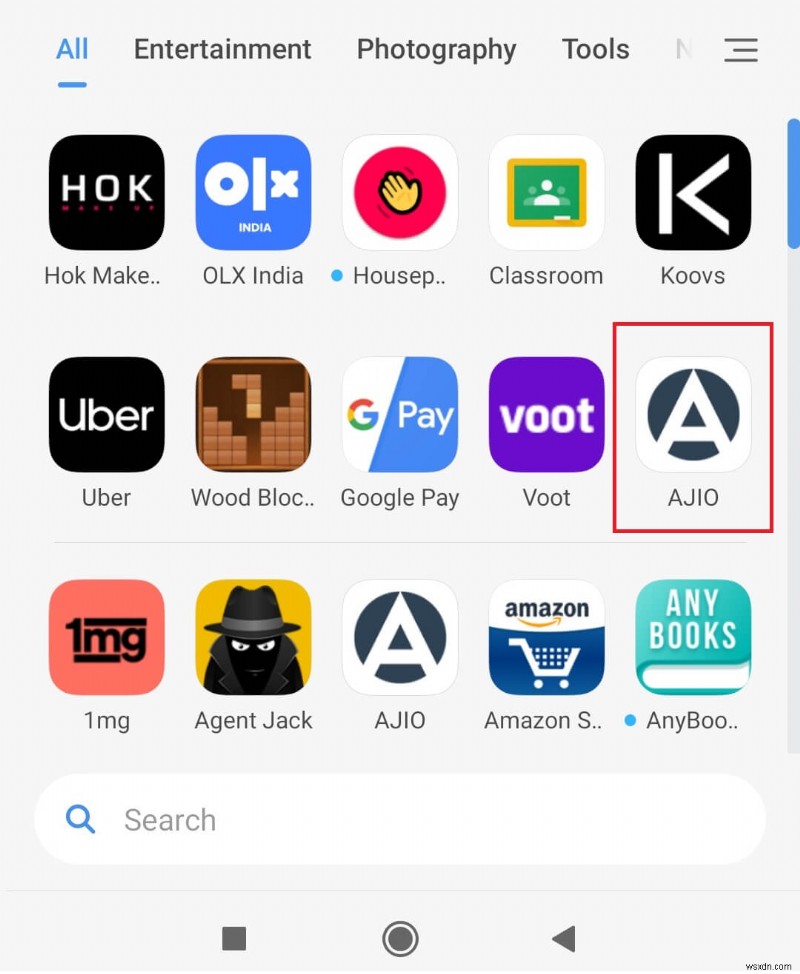This screenshot has width=800, height=974.
Task: Open Amazon Shopping app
Action: click(x=546, y=637)
